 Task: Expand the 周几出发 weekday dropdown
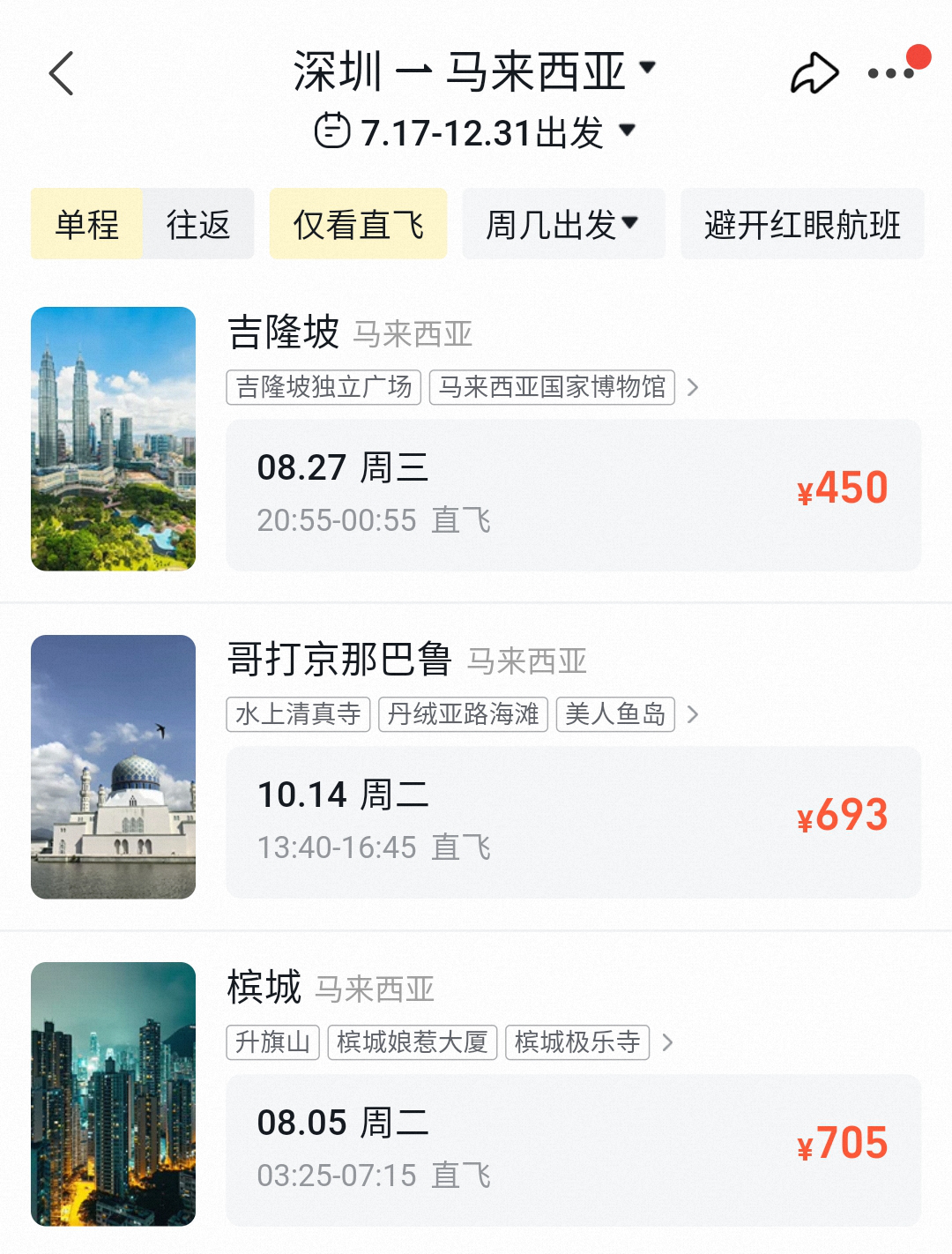(563, 224)
